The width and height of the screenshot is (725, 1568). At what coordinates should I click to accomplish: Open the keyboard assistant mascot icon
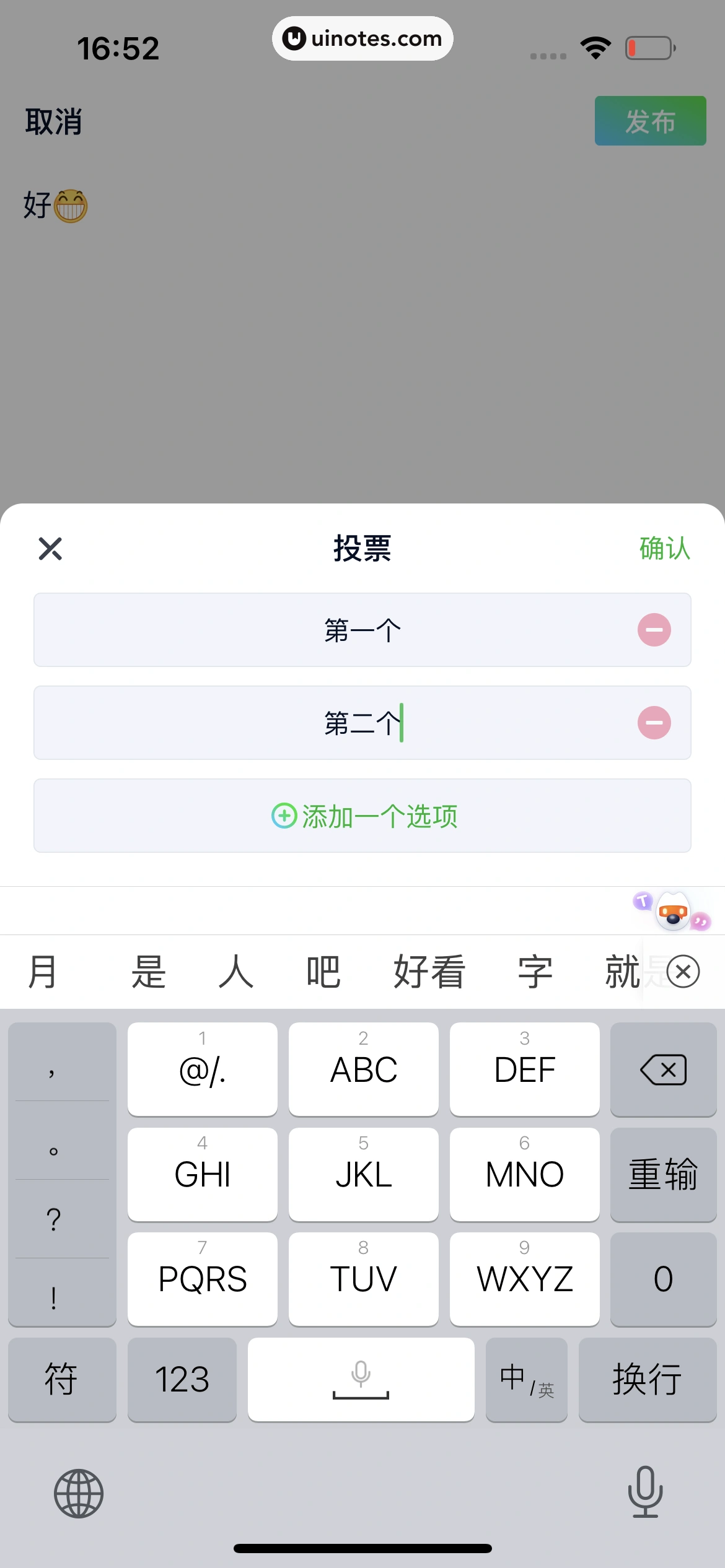coord(673,911)
